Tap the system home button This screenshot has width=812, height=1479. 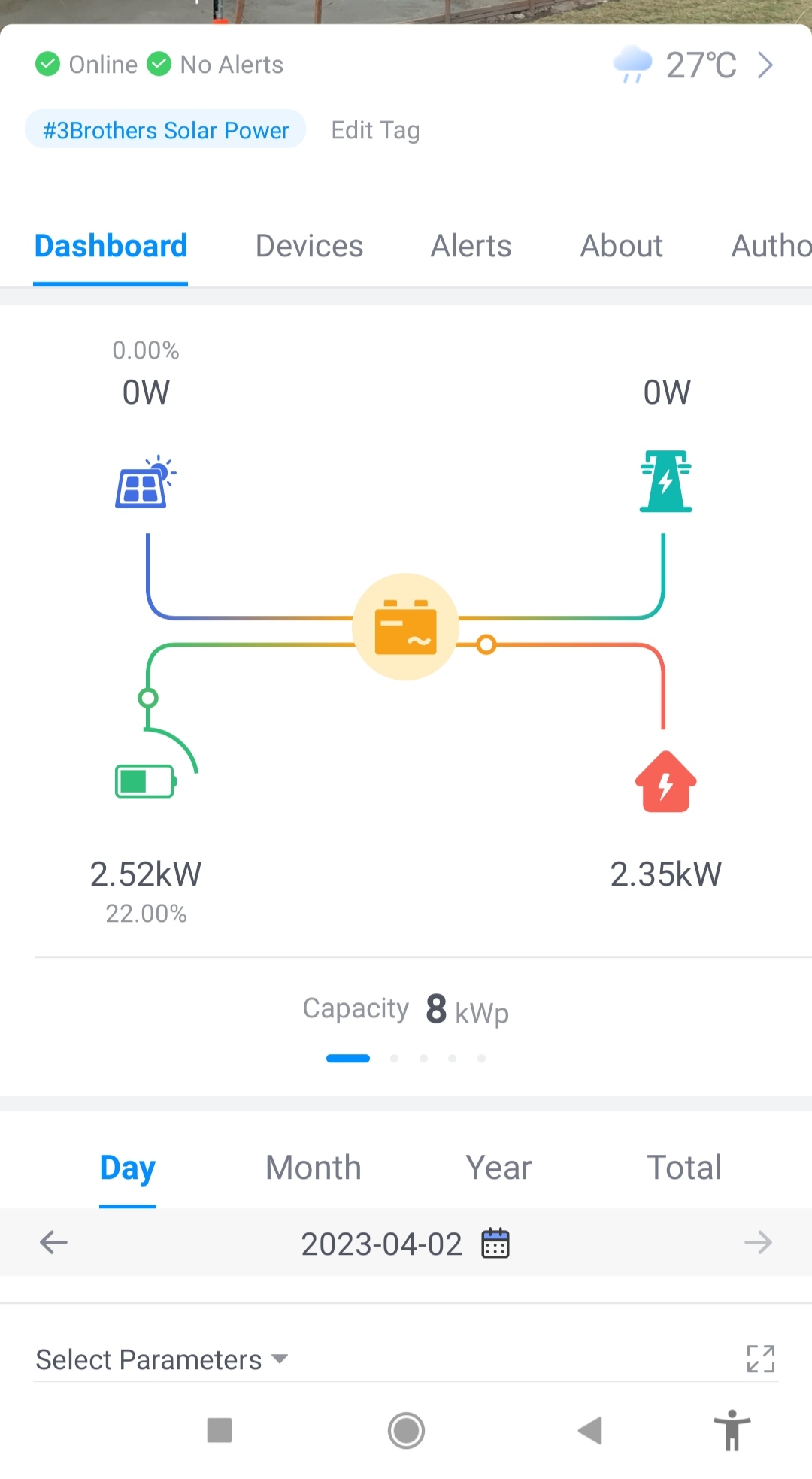click(x=406, y=1430)
